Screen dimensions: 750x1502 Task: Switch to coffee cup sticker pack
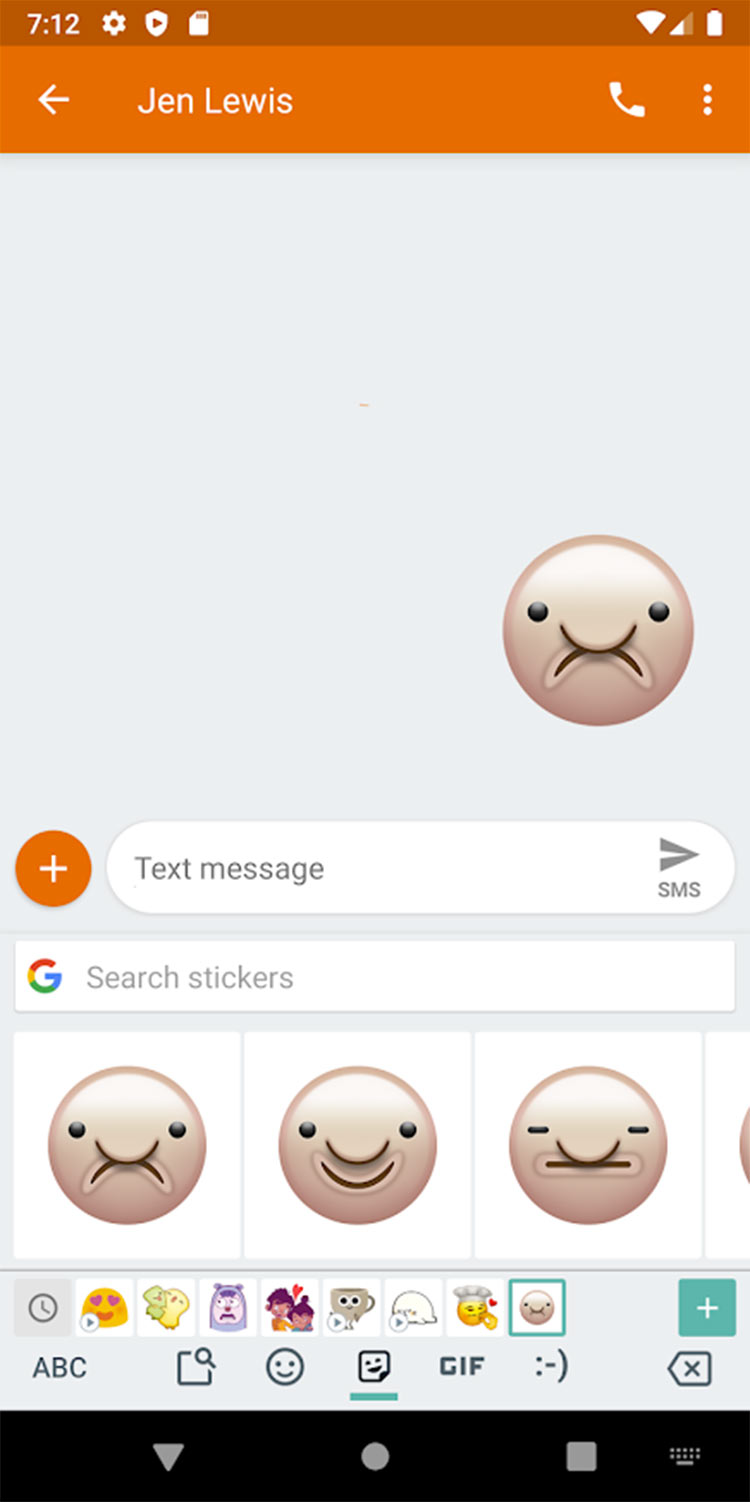(351, 1307)
